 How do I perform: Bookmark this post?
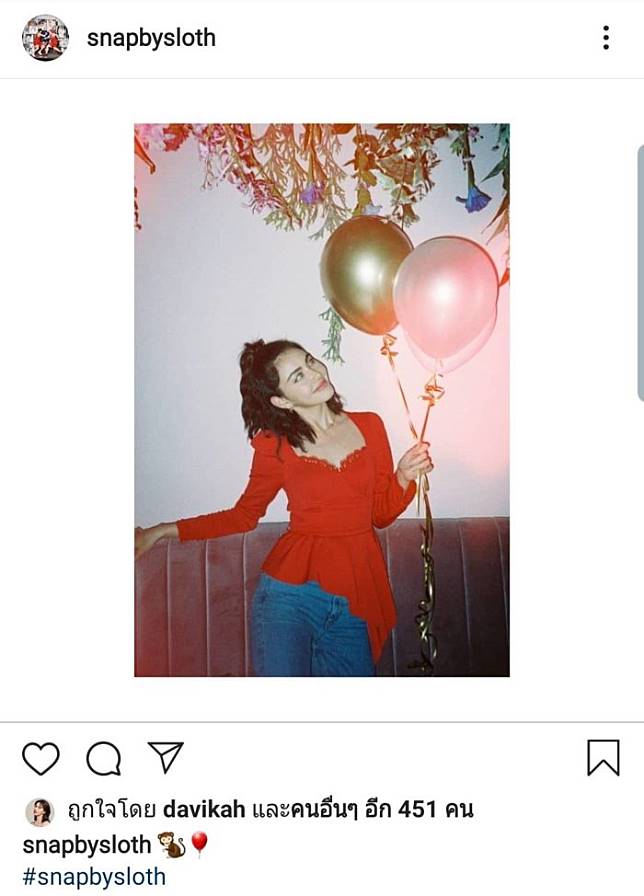[x=603, y=758]
